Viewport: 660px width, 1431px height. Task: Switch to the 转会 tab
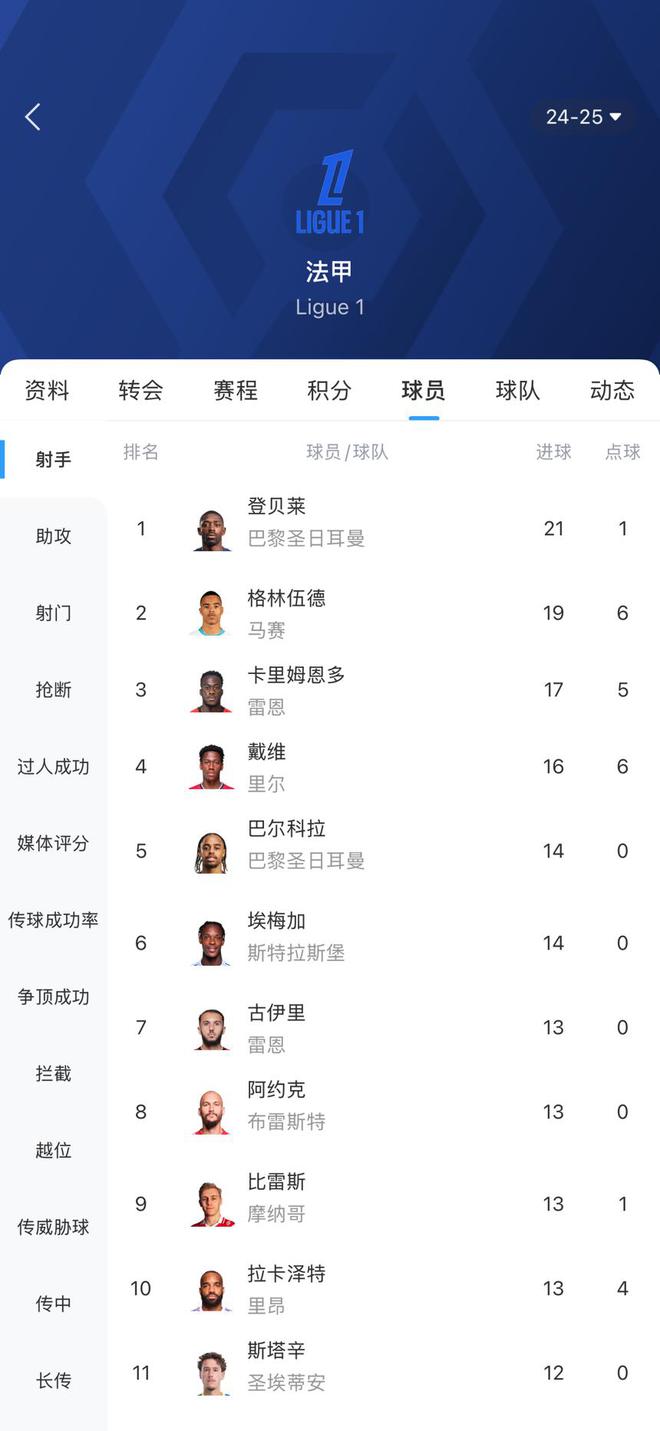point(140,390)
